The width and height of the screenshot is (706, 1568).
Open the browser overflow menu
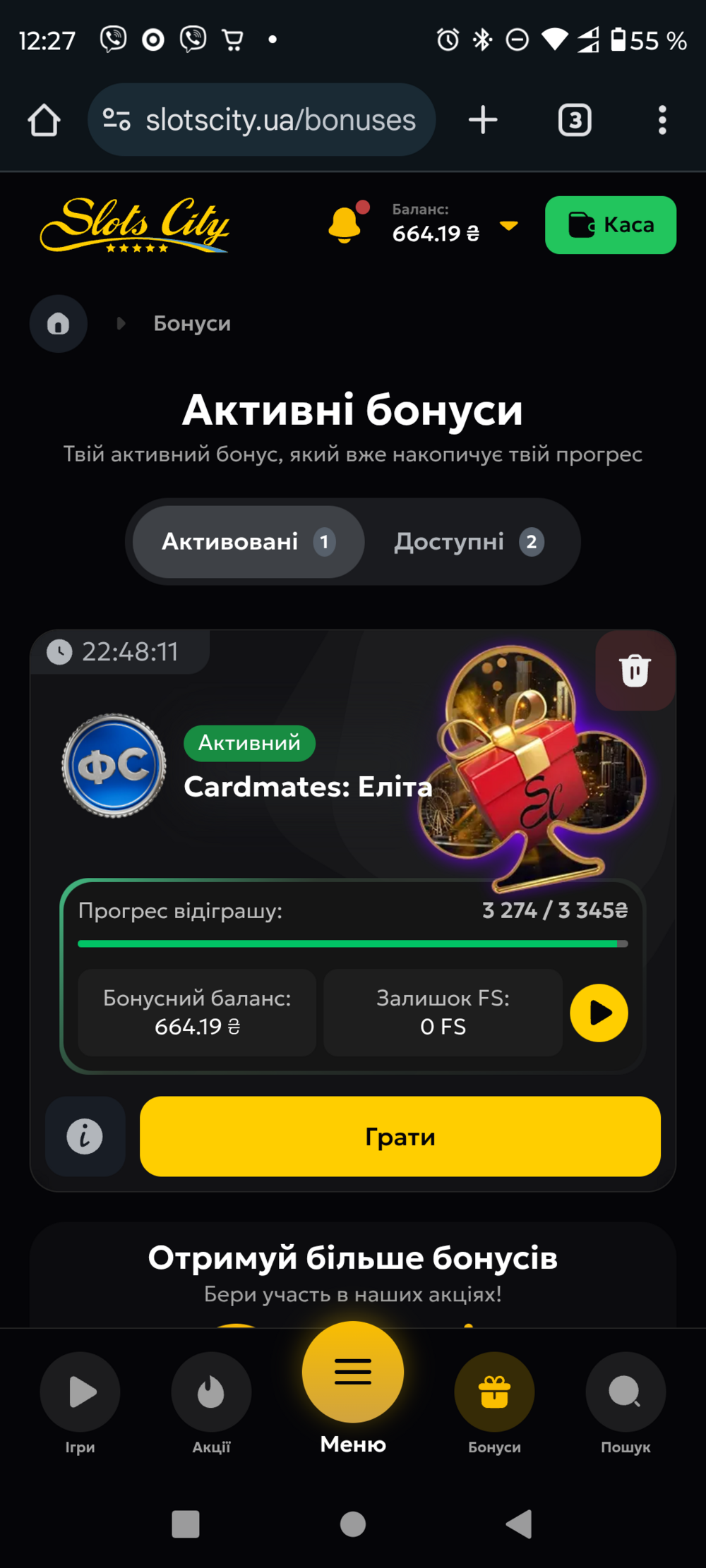(662, 120)
